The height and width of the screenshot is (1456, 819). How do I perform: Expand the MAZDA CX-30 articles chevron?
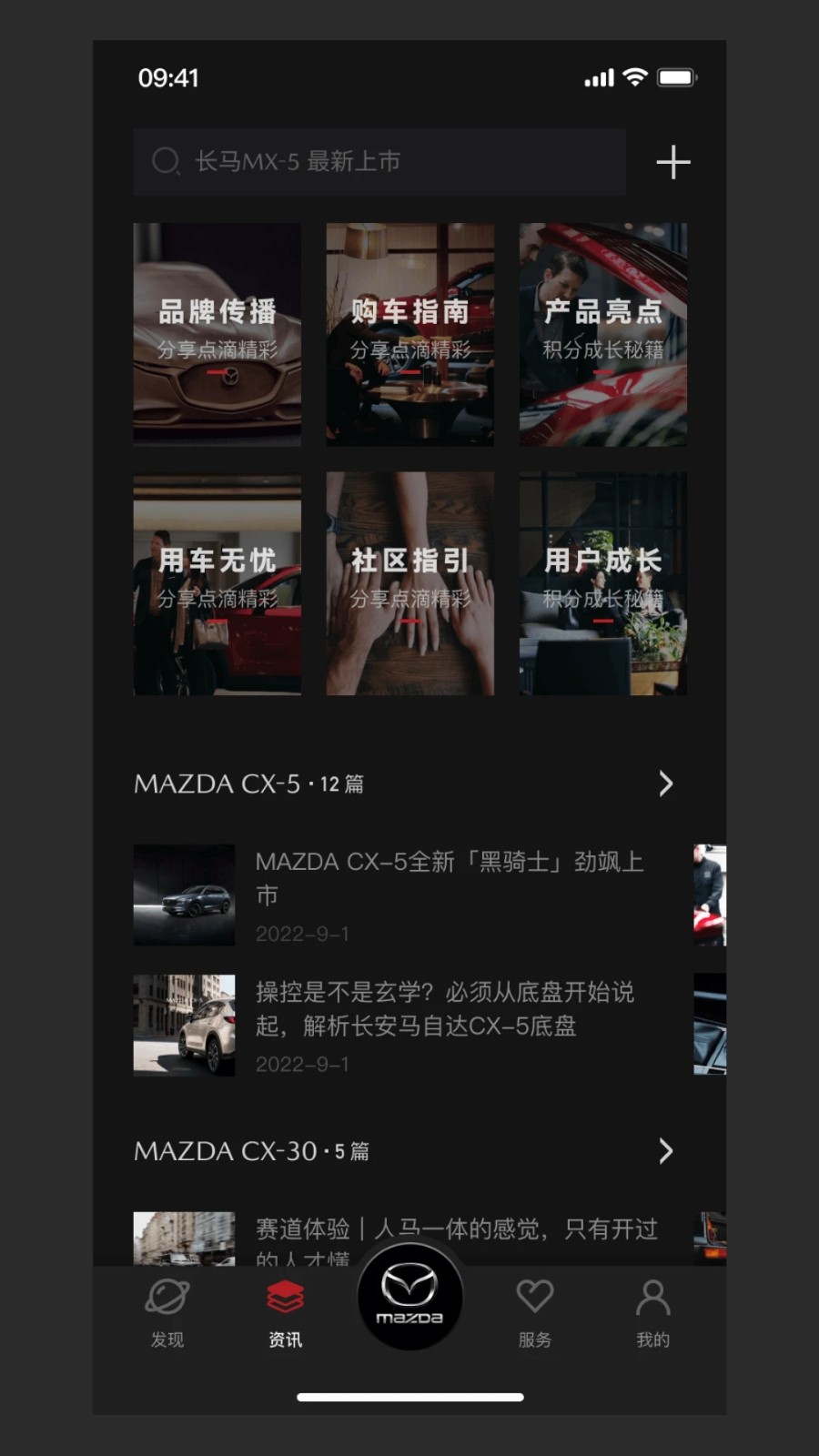(x=666, y=1151)
